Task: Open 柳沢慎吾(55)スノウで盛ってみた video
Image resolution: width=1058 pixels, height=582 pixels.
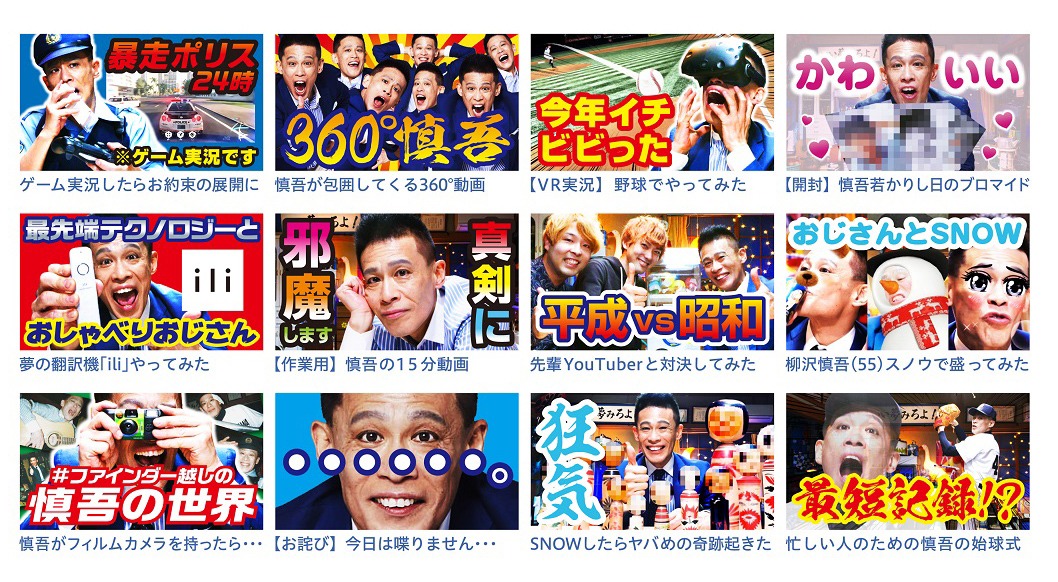Action: pyautogui.click(x=907, y=282)
